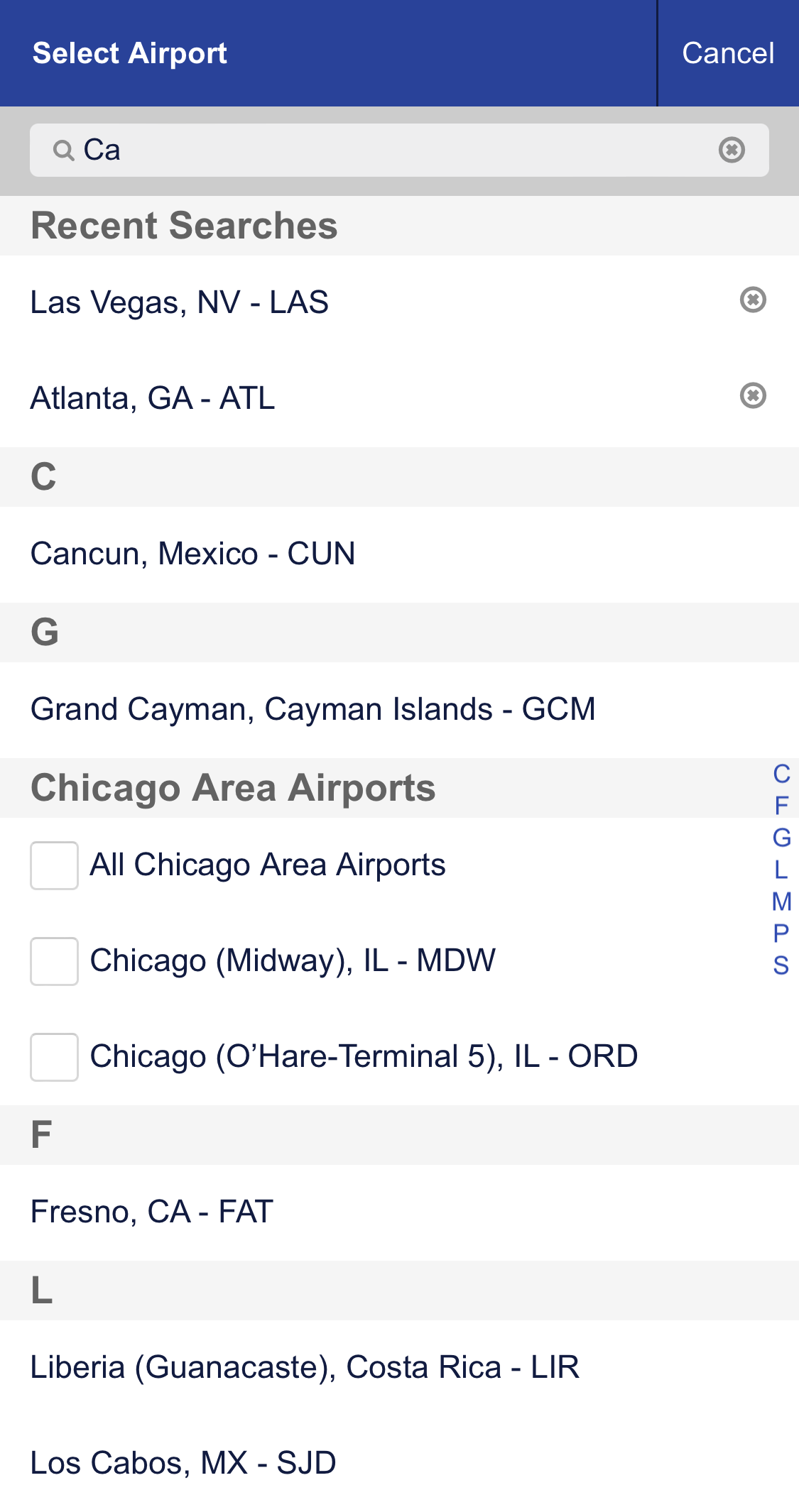Viewport: 799px width, 1512px height.
Task: Select Fresno, CA - FAT
Action: click(151, 1212)
